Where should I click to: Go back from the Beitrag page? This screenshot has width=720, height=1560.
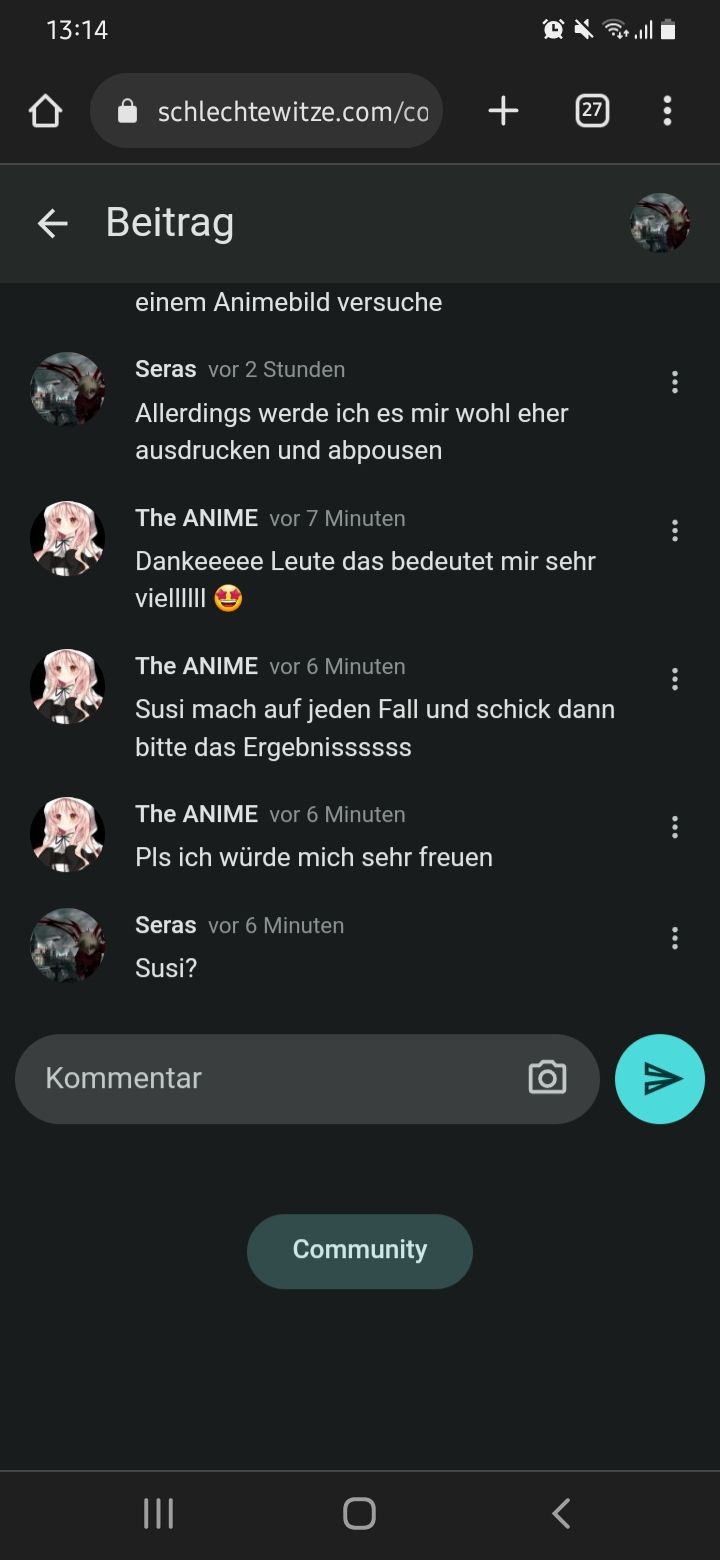click(52, 223)
